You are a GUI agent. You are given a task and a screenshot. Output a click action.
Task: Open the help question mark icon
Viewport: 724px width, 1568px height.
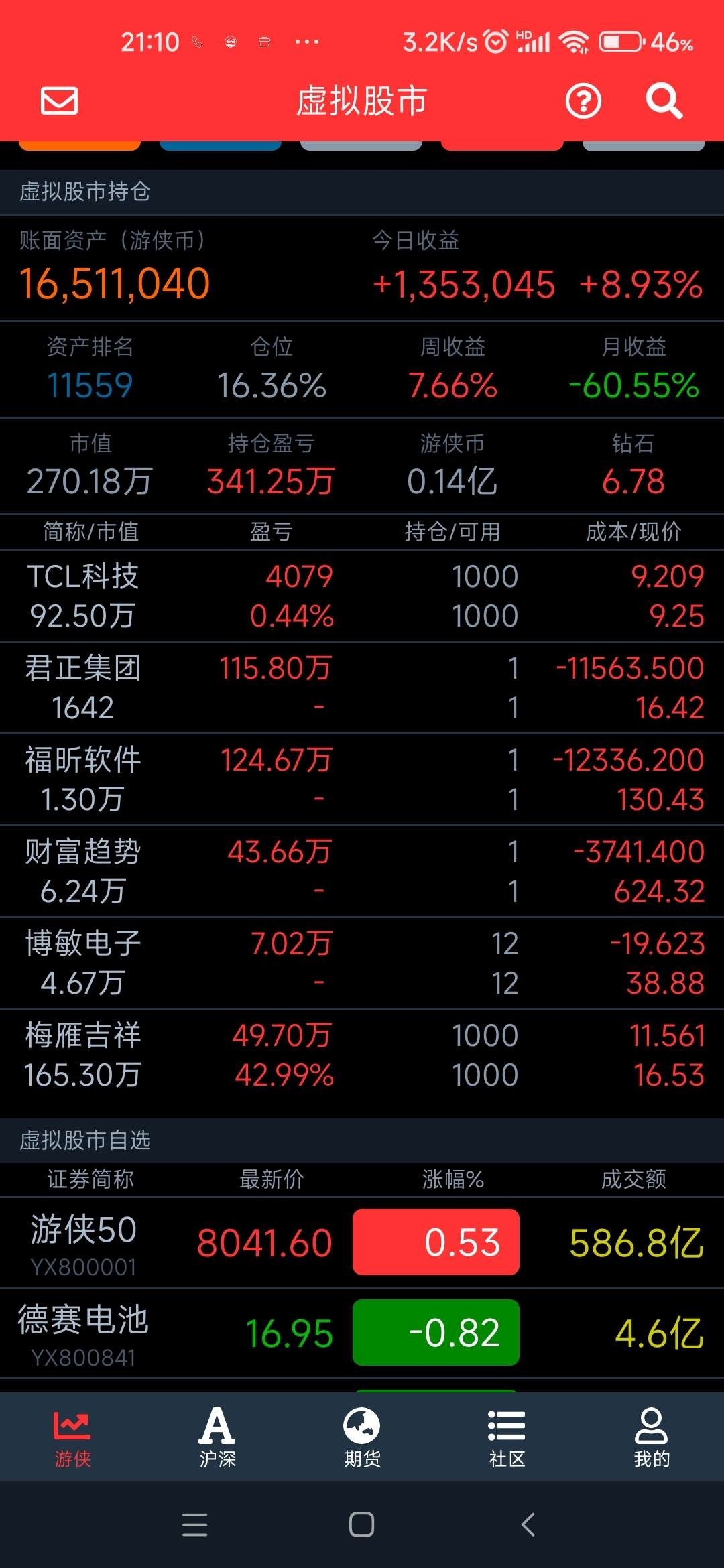click(x=583, y=101)
